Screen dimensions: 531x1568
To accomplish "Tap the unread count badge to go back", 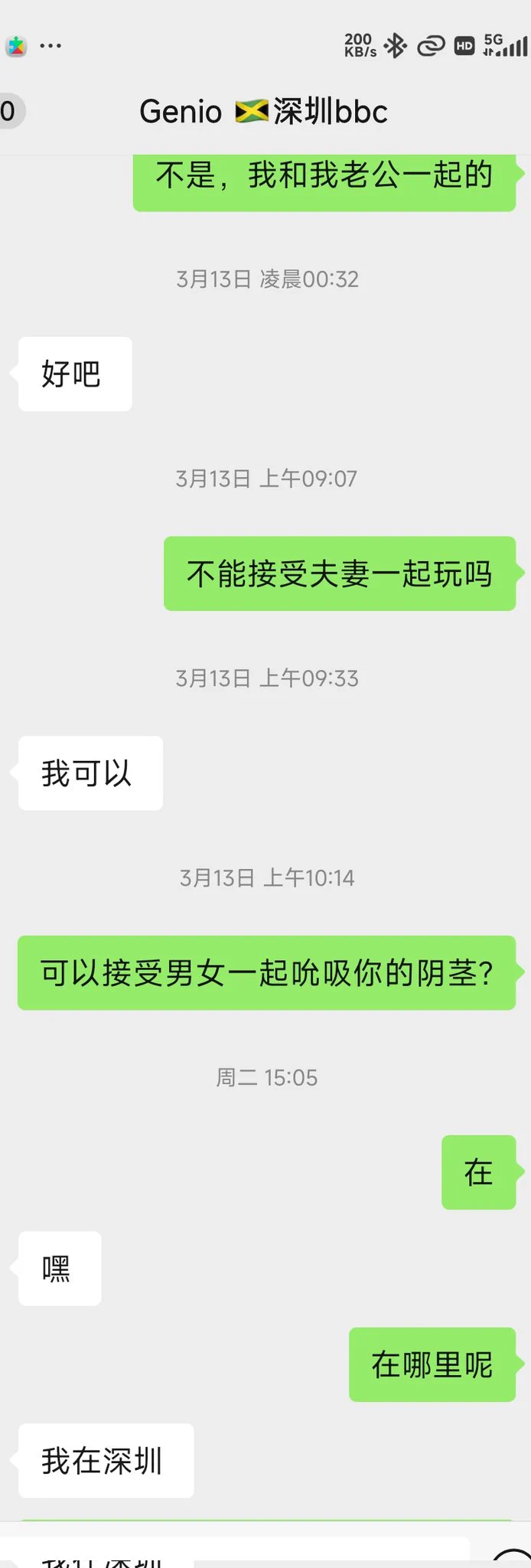I will (9, 112).
